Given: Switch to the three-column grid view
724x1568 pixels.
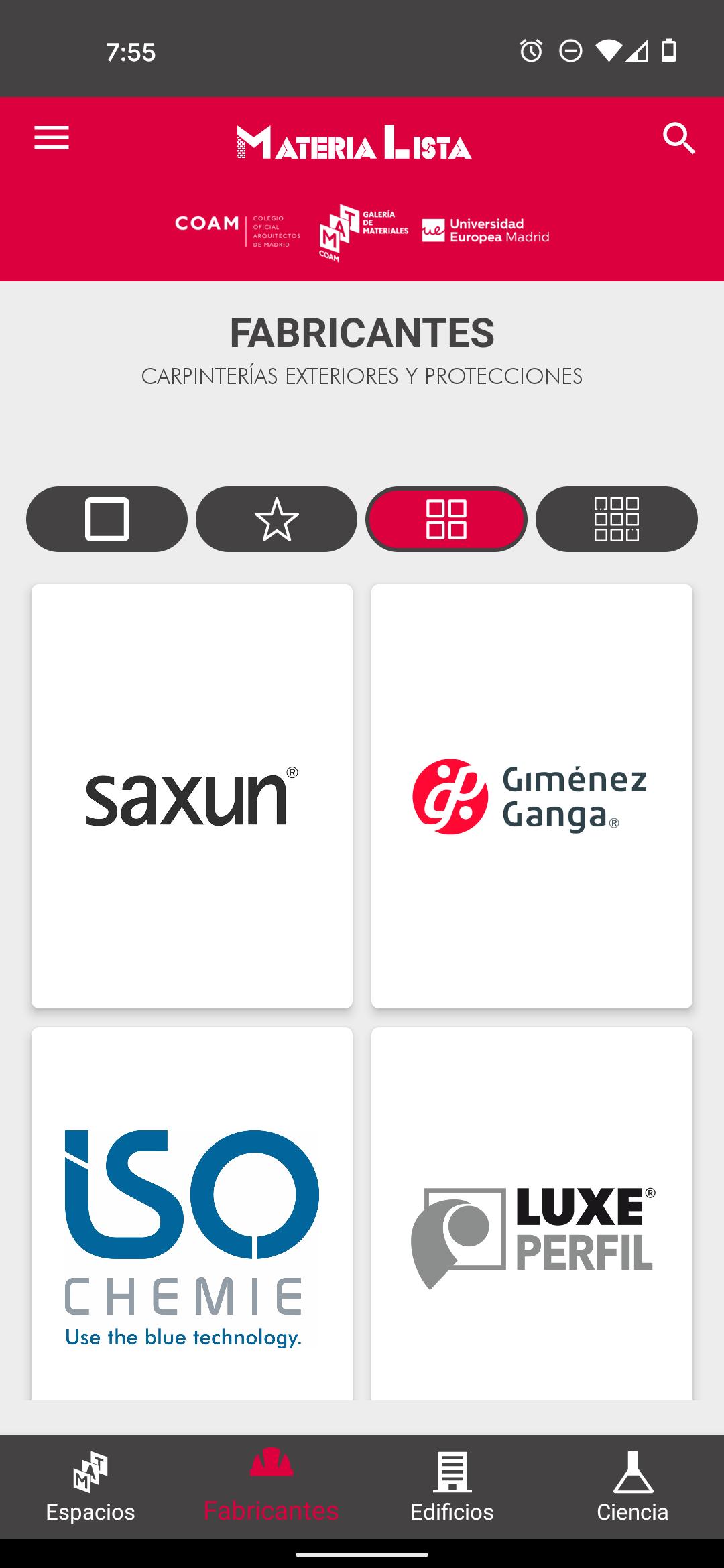Looking at the screenshot, I should pyautogui.click(x=616, y=519).
